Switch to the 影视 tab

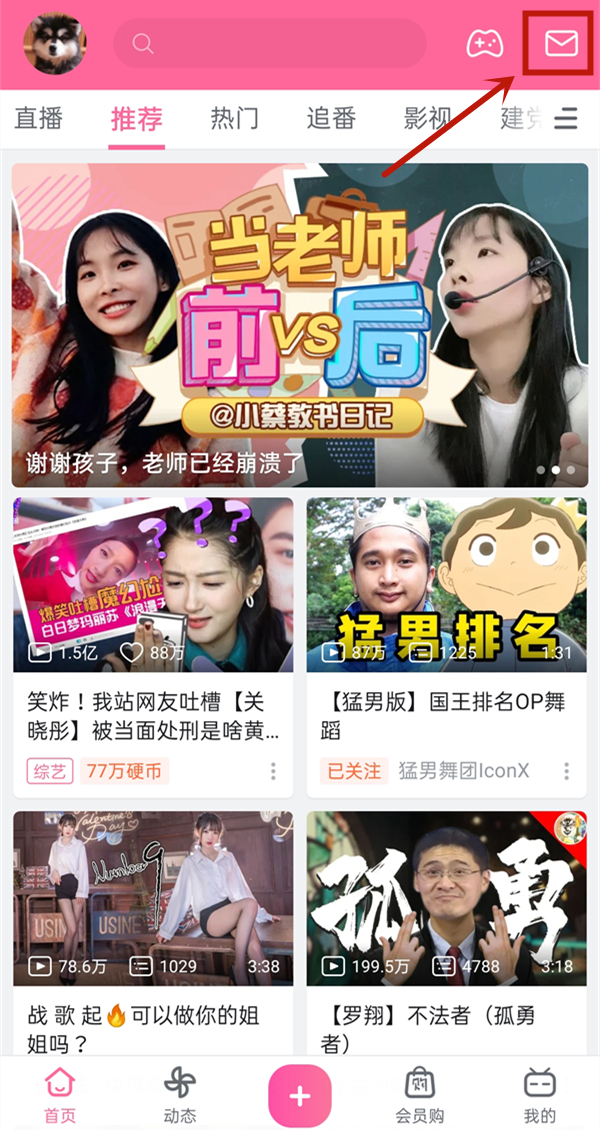pyautogui.click(x=428, y=119)
